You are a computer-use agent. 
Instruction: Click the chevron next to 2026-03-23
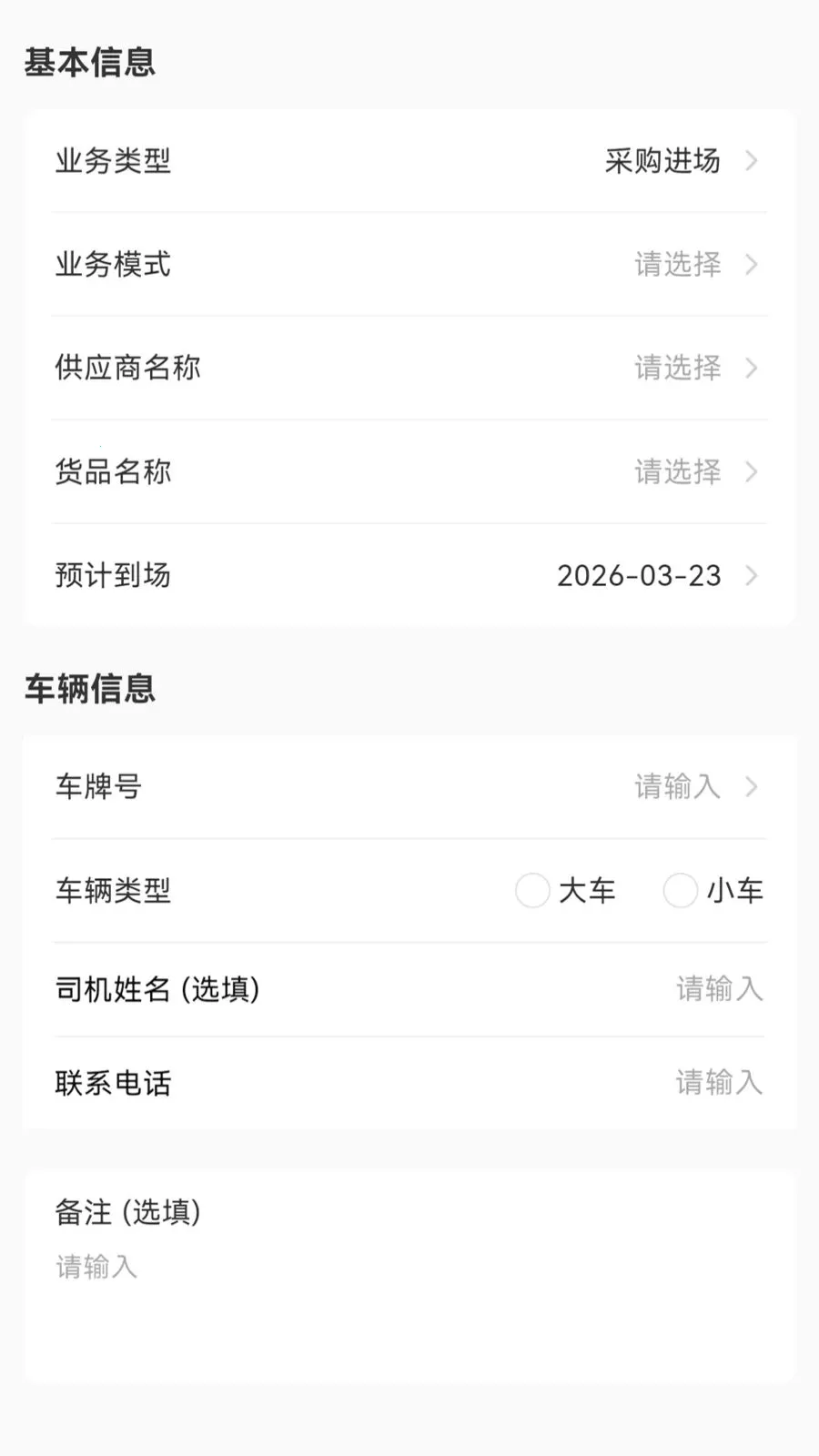(x=752, y=575)
